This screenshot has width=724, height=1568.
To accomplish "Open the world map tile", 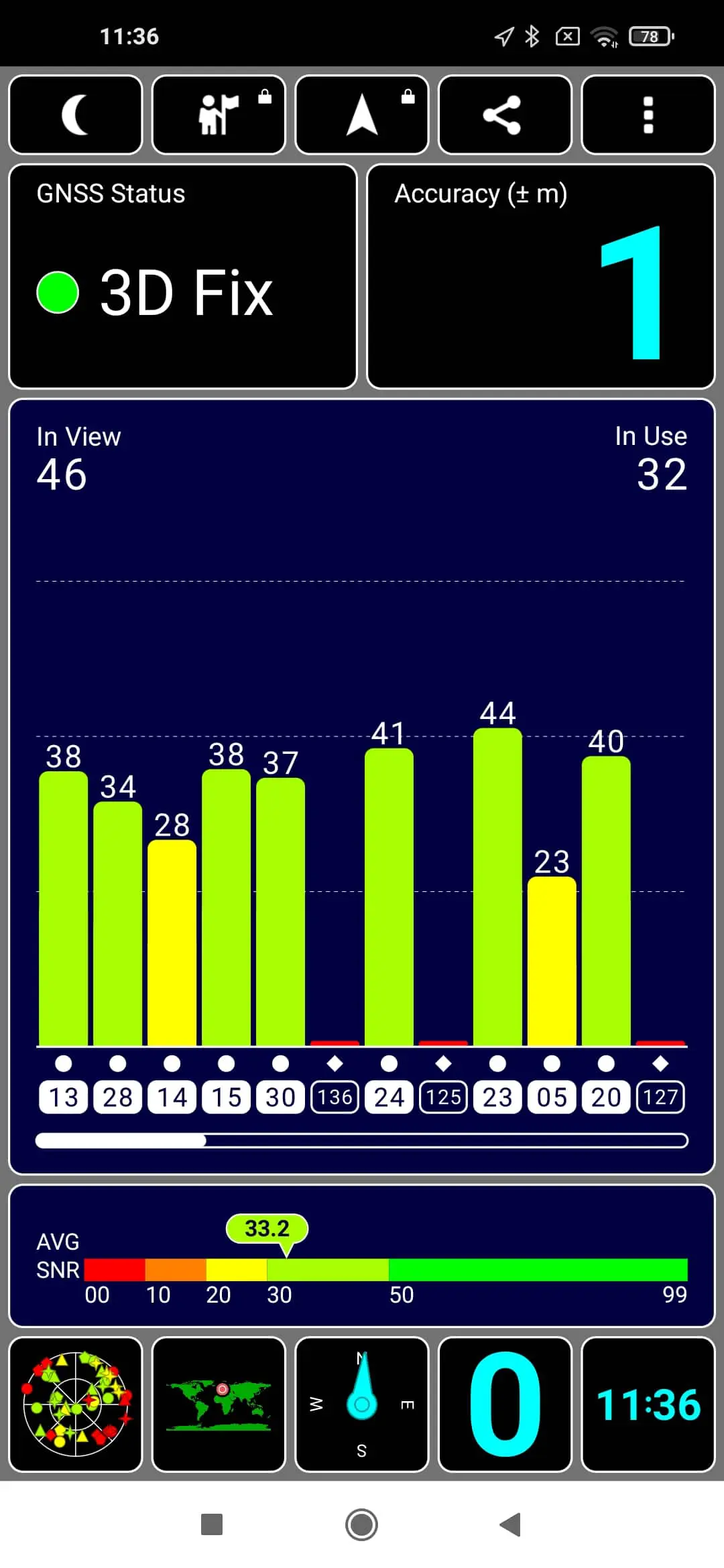I will (x=219, y=1404).
